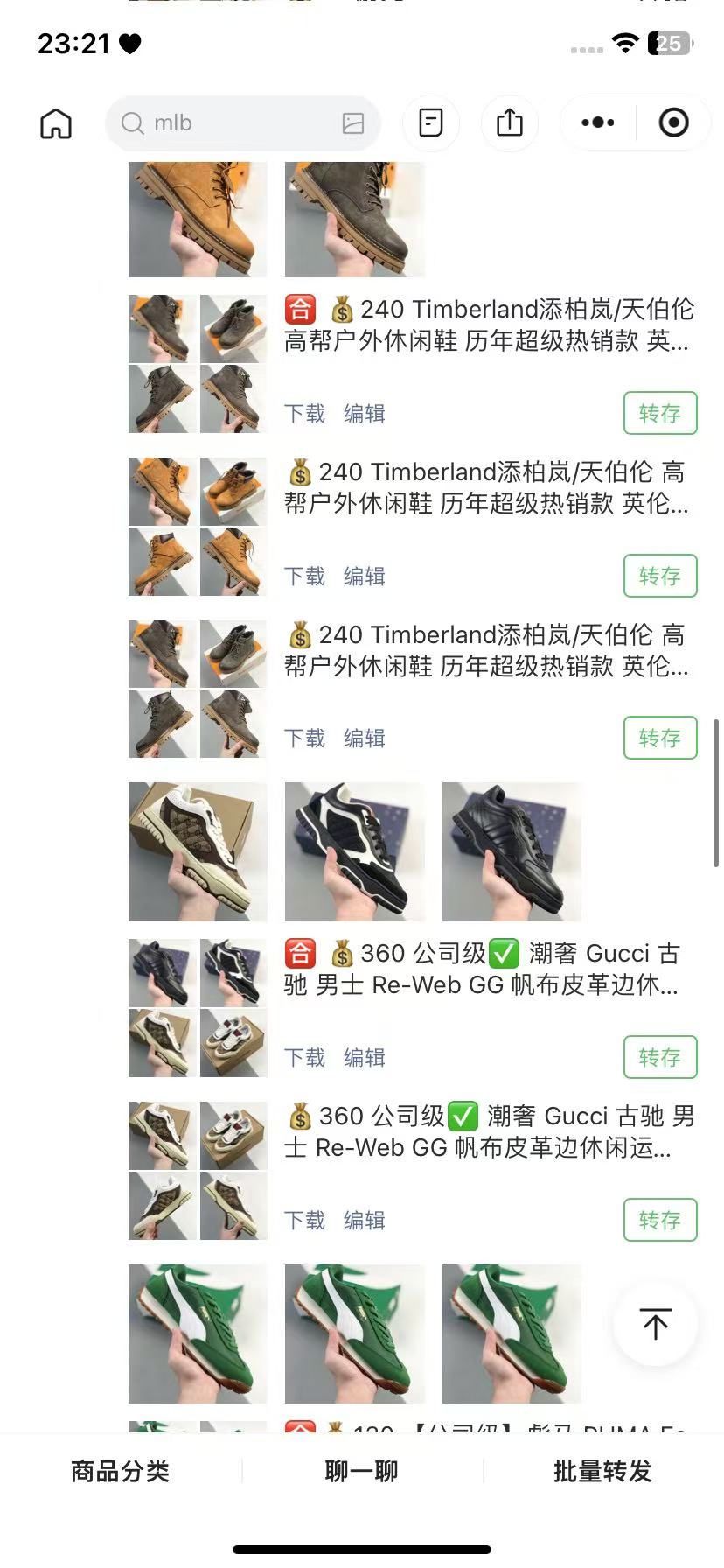Go to the home icon
724x1568 pixels.
[56, 123]
